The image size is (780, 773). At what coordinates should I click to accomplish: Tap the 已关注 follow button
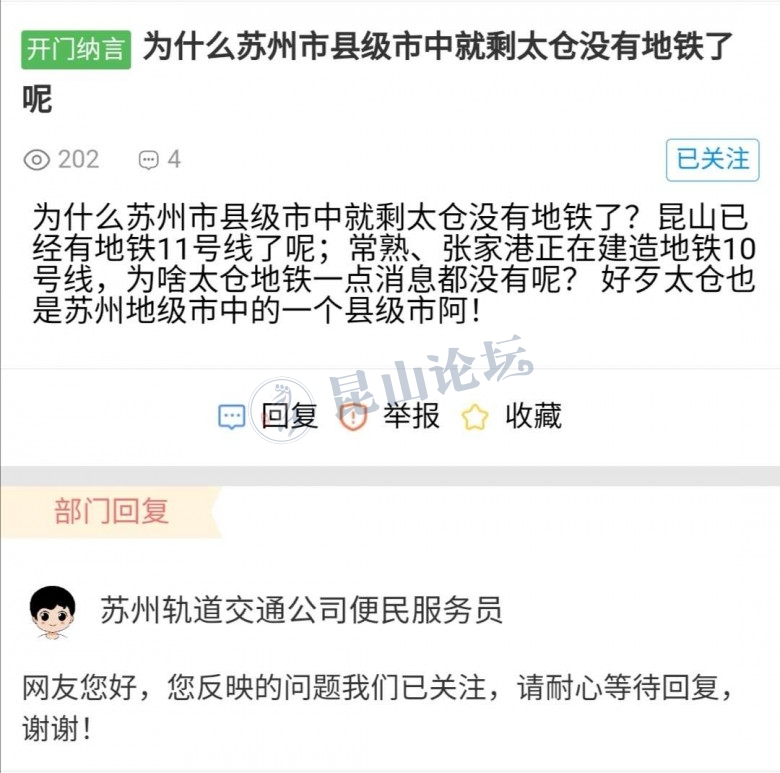coord(712,159)
